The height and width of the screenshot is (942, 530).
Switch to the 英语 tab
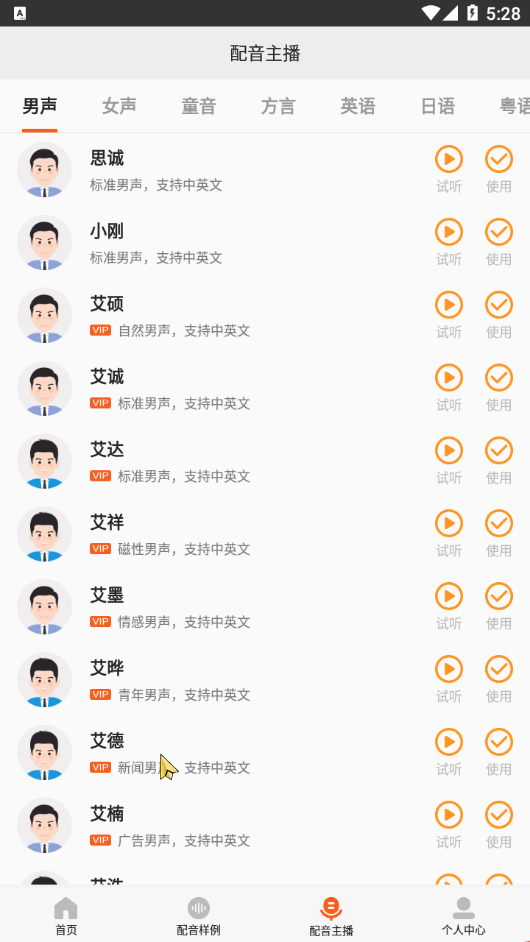(358, 106)
